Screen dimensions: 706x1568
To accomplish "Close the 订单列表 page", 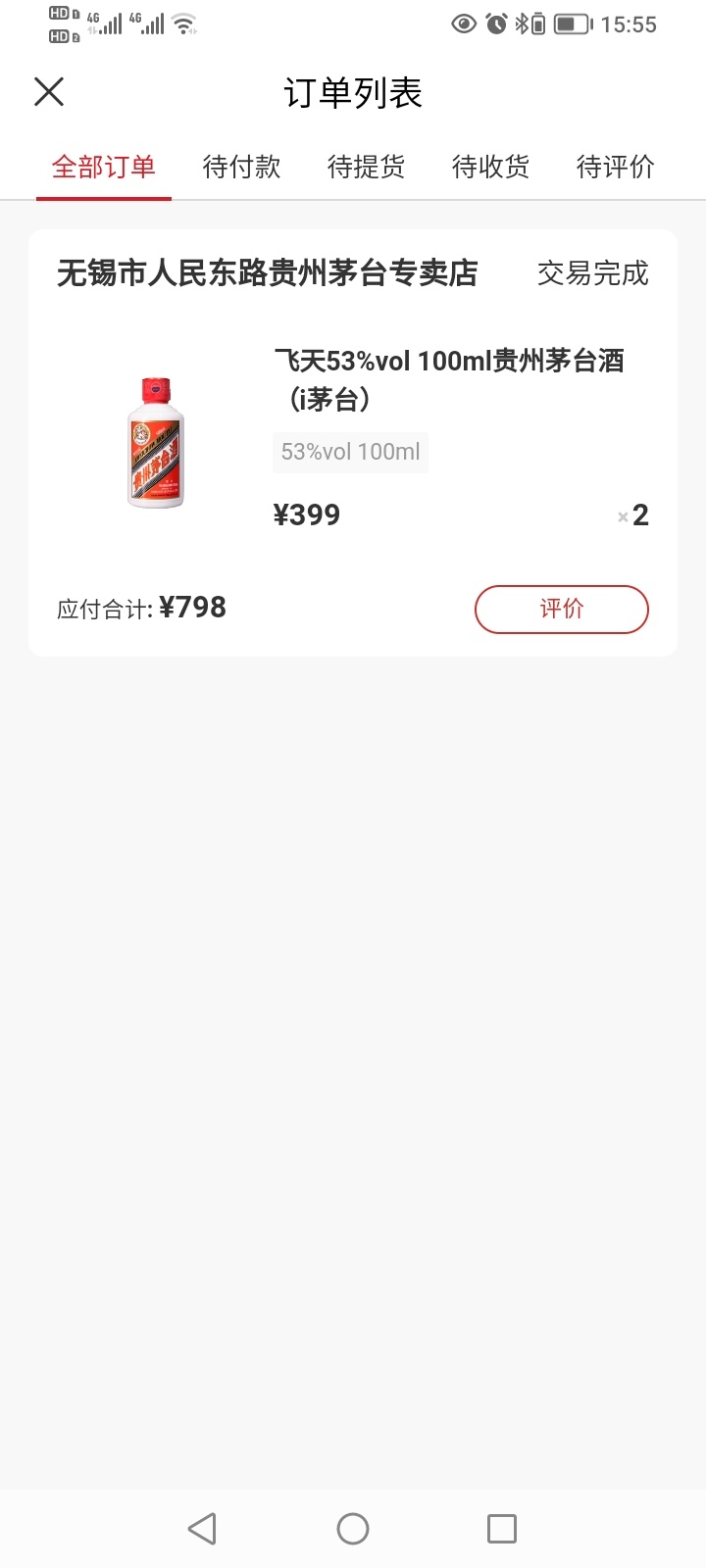I will [49, 92].
